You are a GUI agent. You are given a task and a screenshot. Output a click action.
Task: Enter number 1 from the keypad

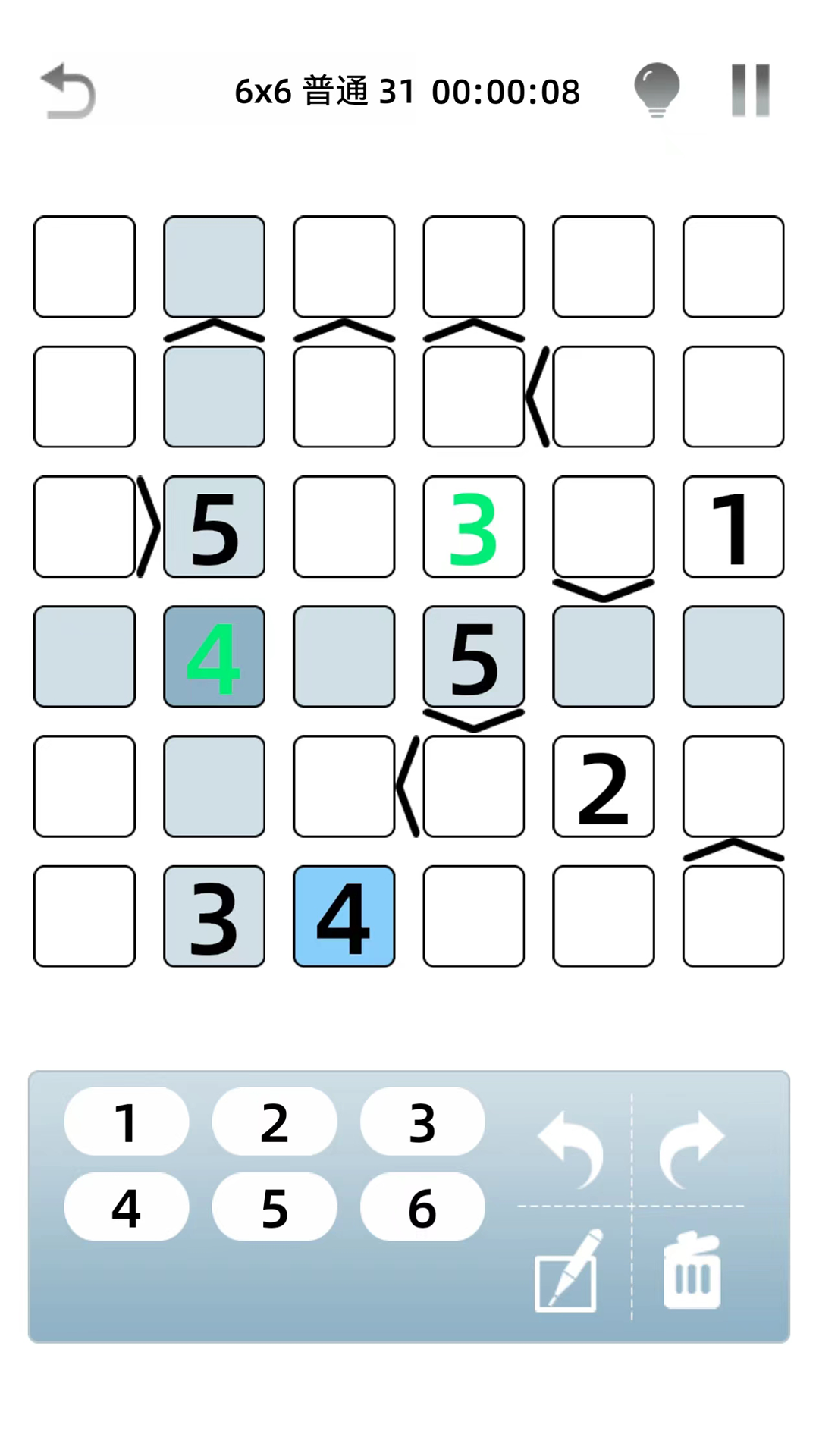pos(127,1122)
